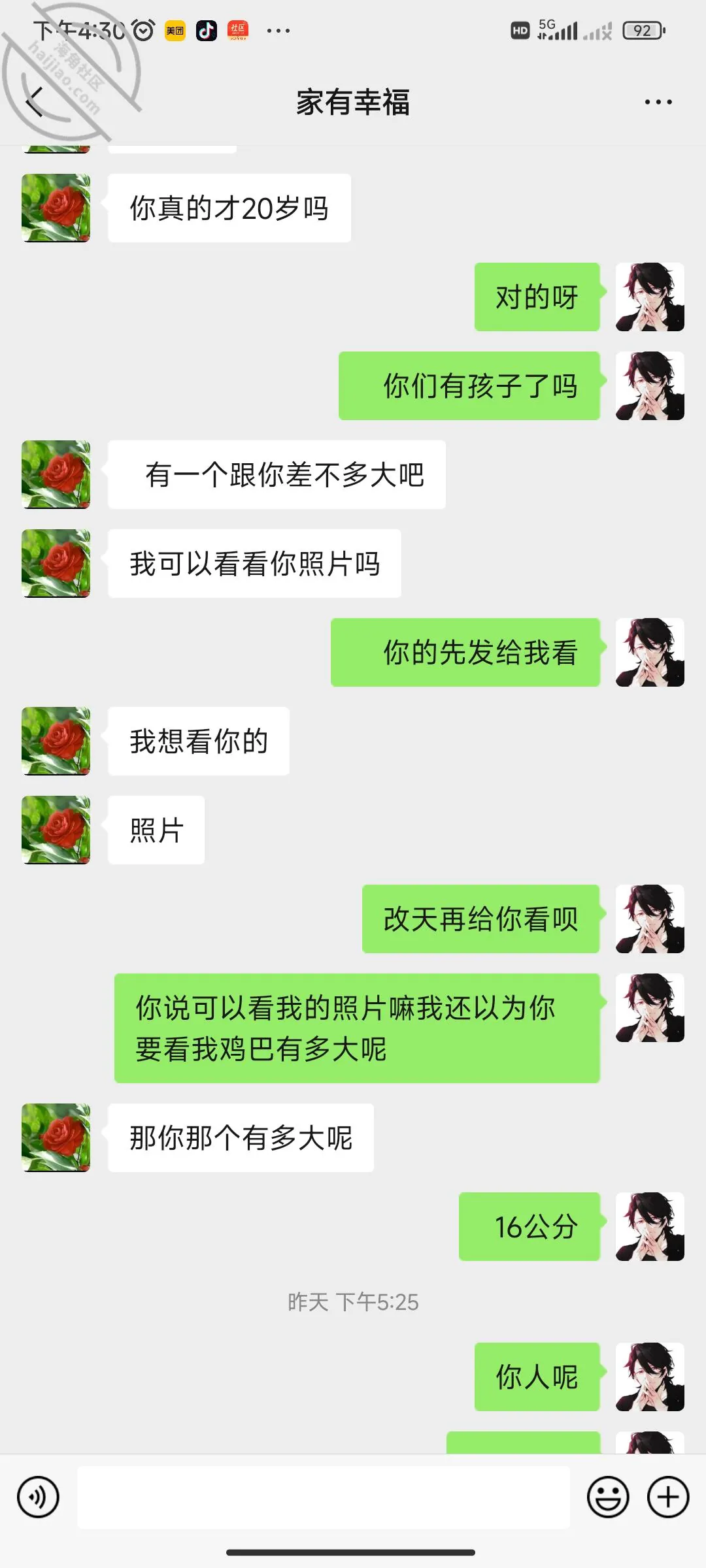
Task: Tap the message text field
Action: [324, 1497]
